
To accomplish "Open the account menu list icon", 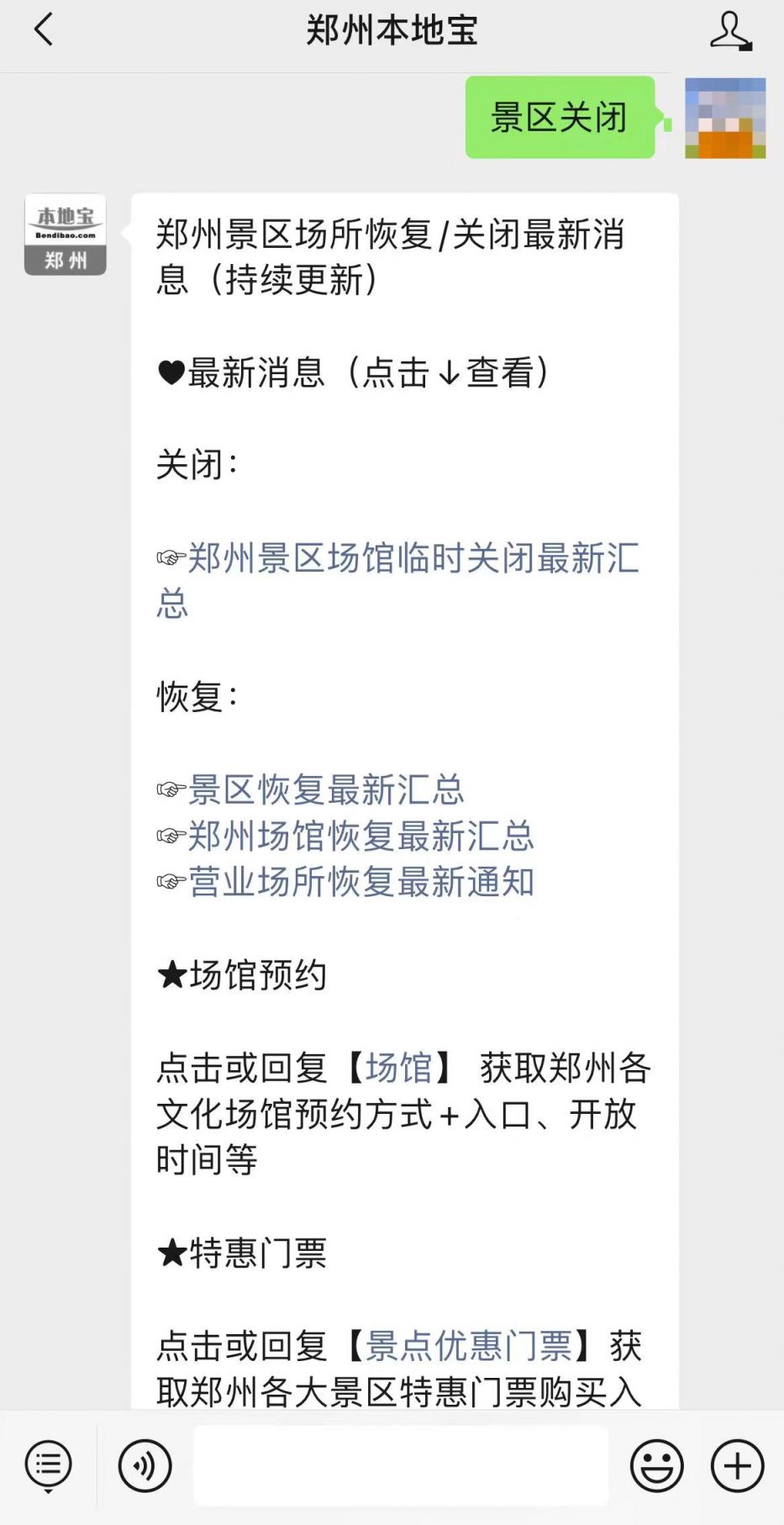I will coord(49,1466).
